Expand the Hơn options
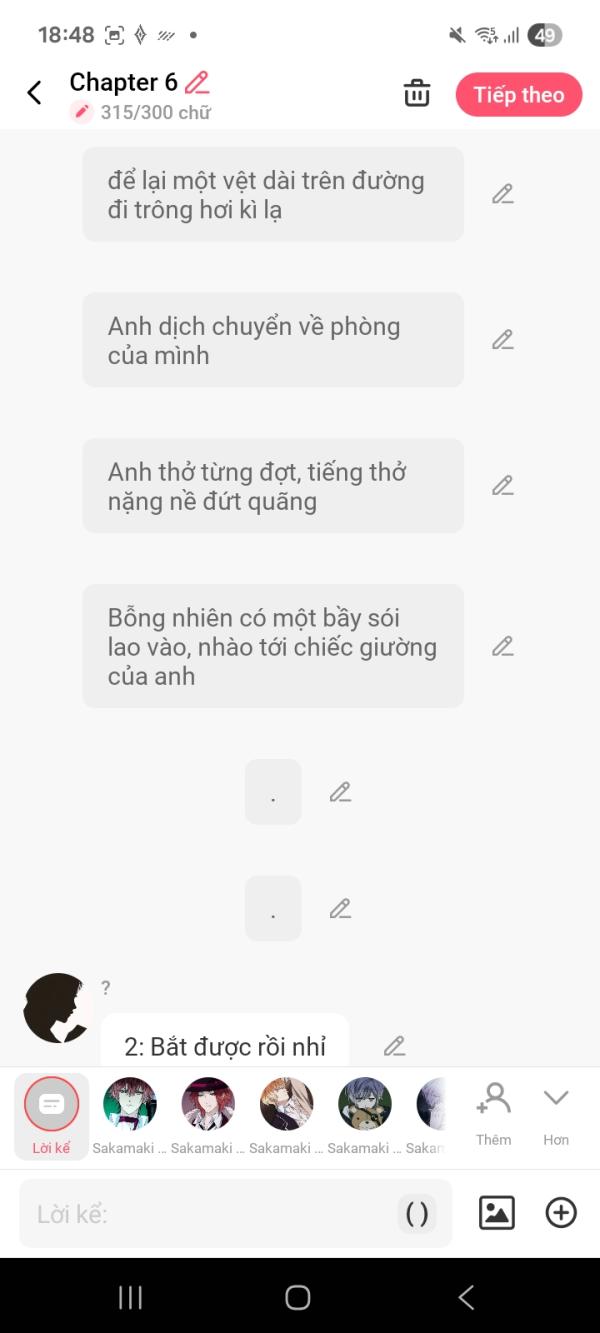 pyautogui.click(x=556, y=1112)
